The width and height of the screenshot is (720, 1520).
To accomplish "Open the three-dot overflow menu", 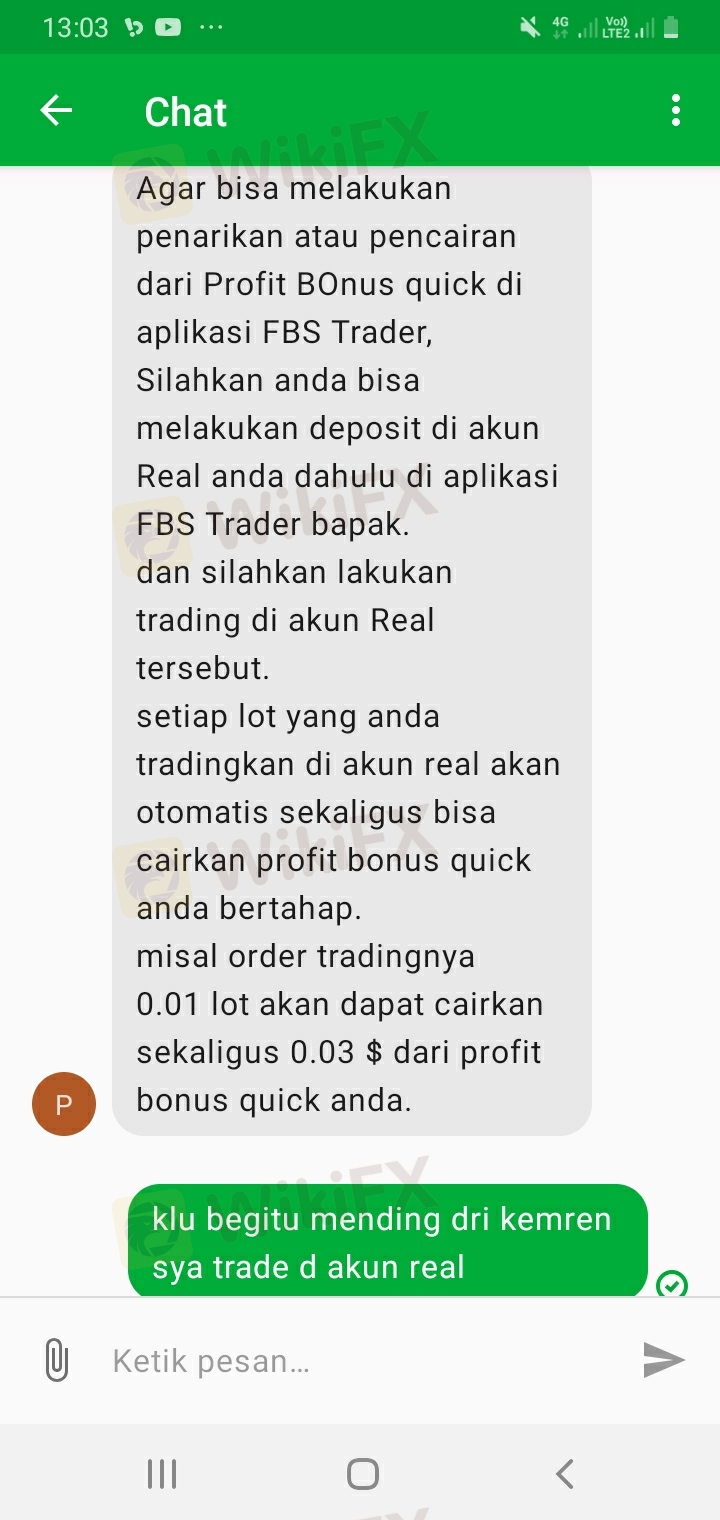I will (676, 110).
